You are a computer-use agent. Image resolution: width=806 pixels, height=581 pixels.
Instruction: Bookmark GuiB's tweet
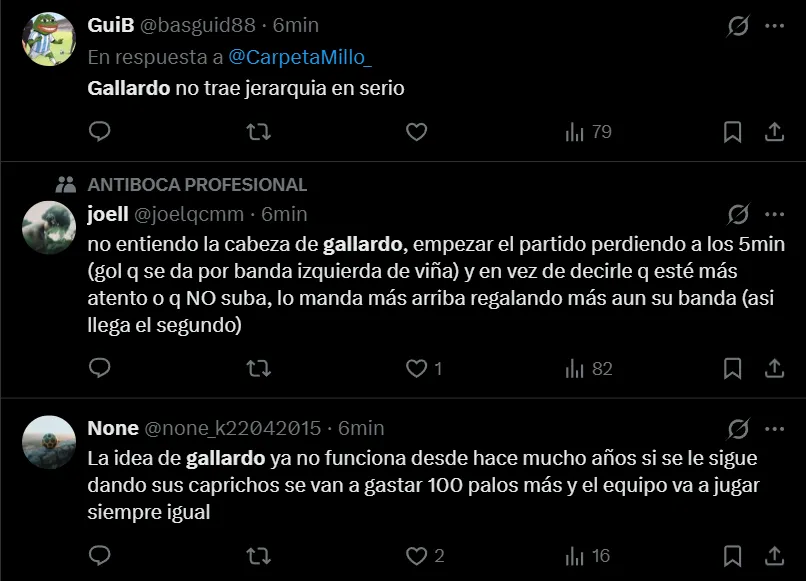732,132
